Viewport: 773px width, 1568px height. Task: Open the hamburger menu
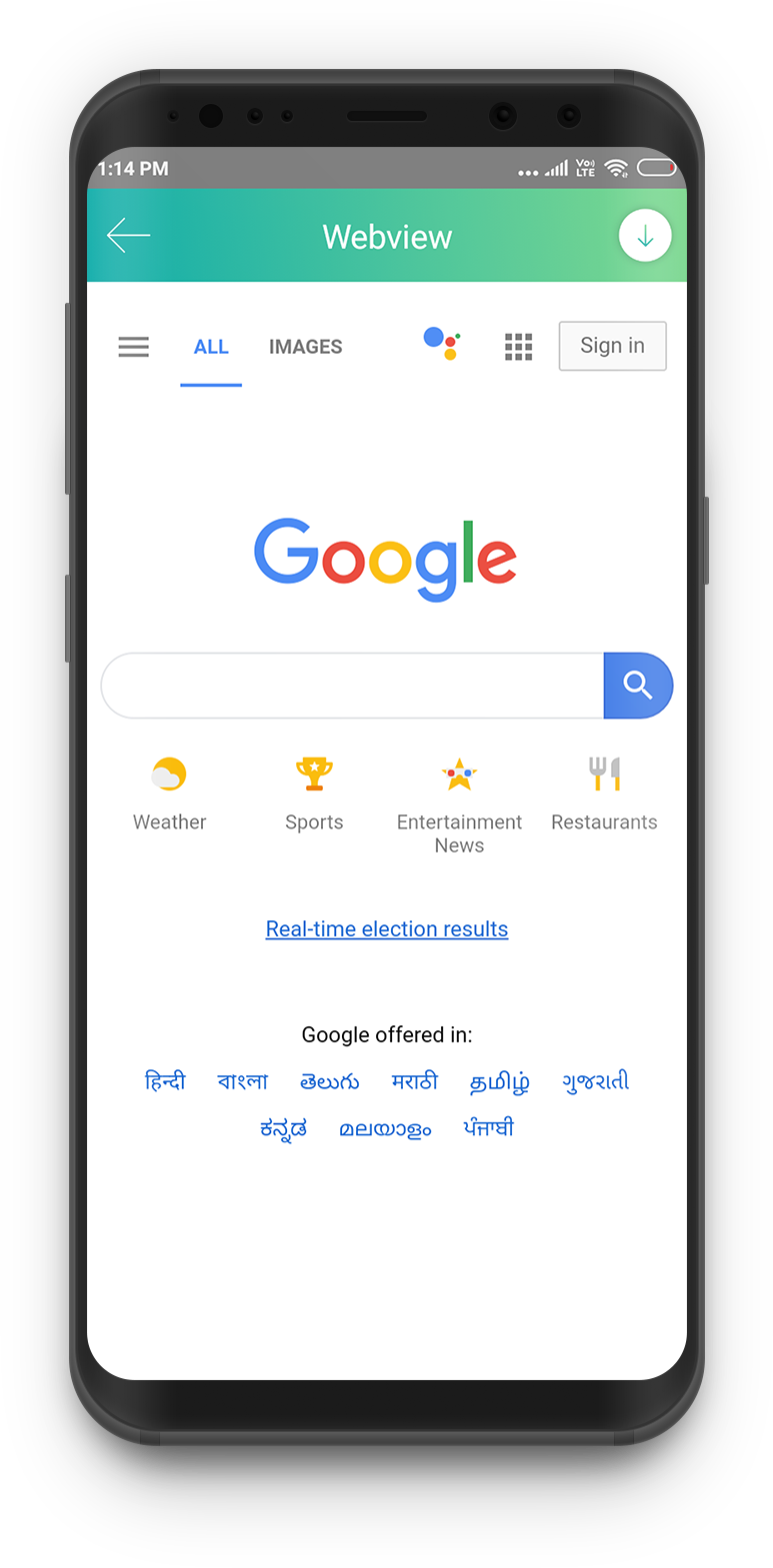pyautogui.click(x=133, y=347)
